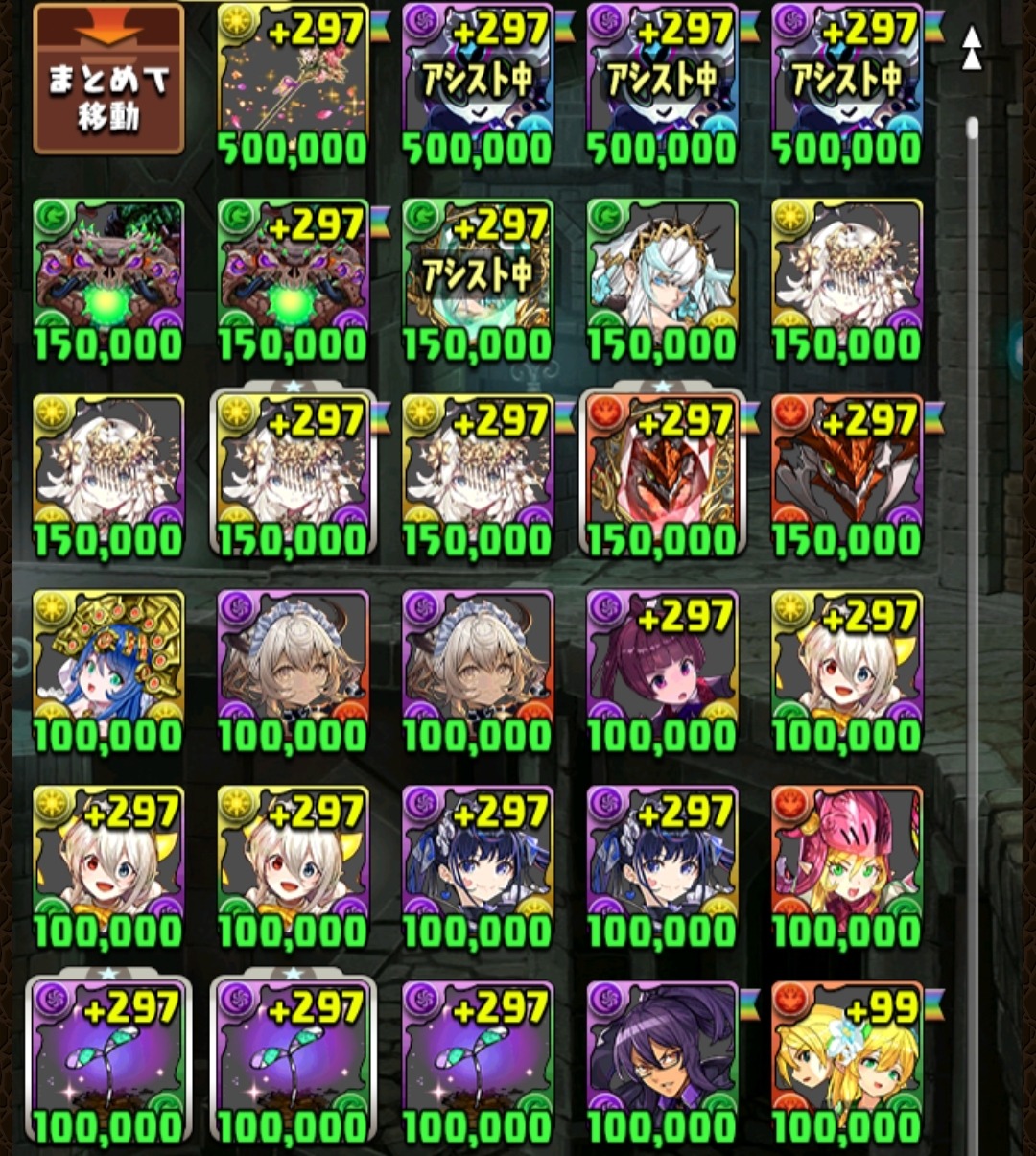This screenshot has width=1036, height=1156.
Task: Select the purple-haired dark girl with +297
Action: [661, 670]
